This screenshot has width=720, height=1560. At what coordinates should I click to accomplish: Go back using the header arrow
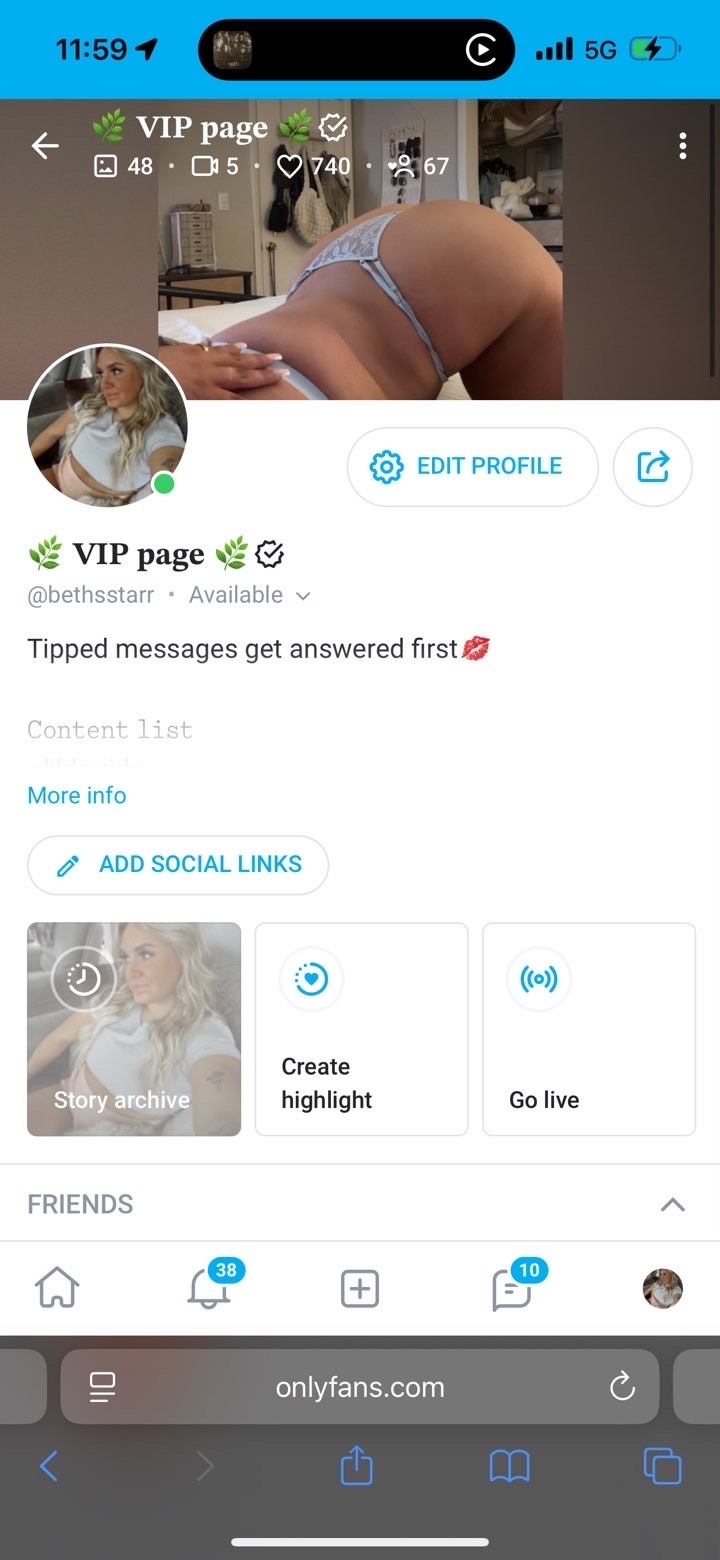45,146
